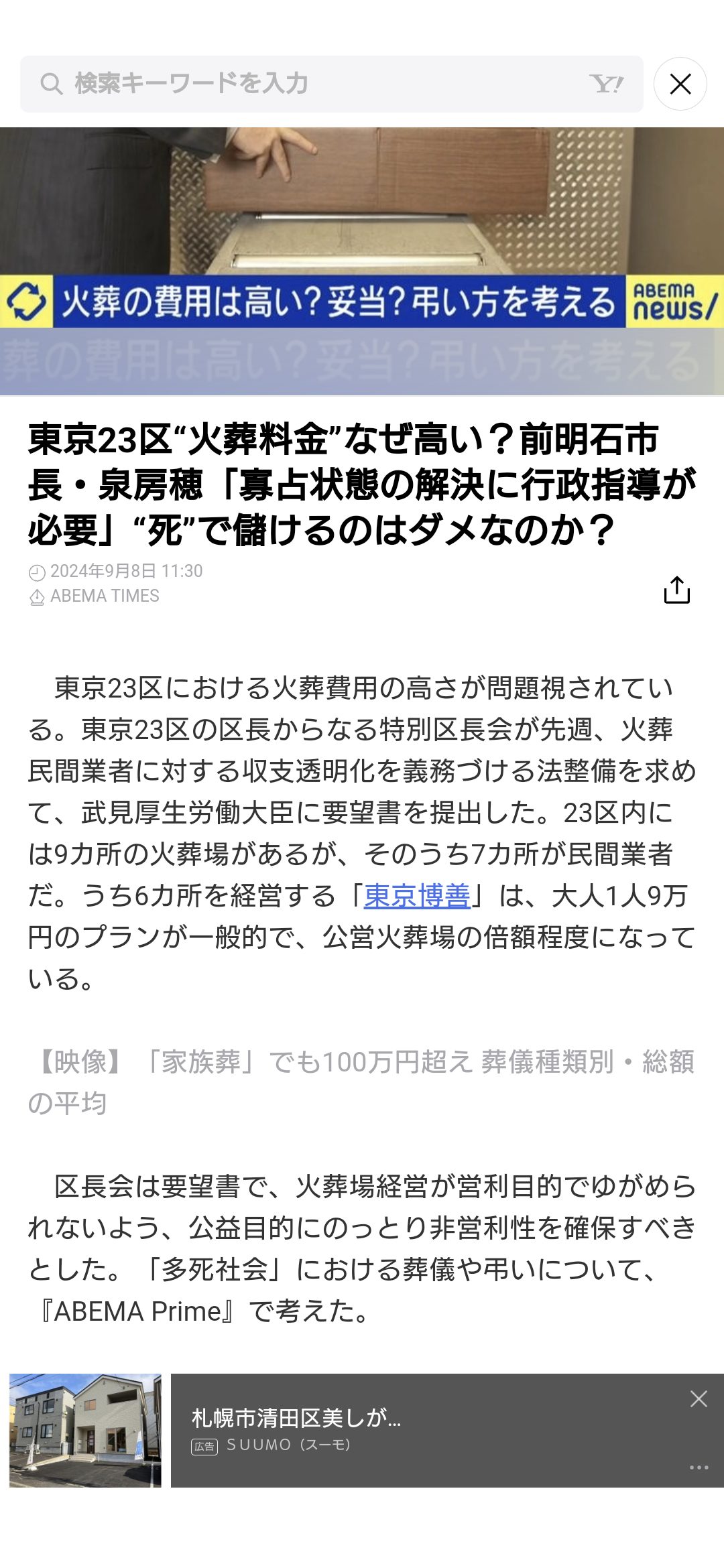
Task: Share this article
Action: [676, 590]
